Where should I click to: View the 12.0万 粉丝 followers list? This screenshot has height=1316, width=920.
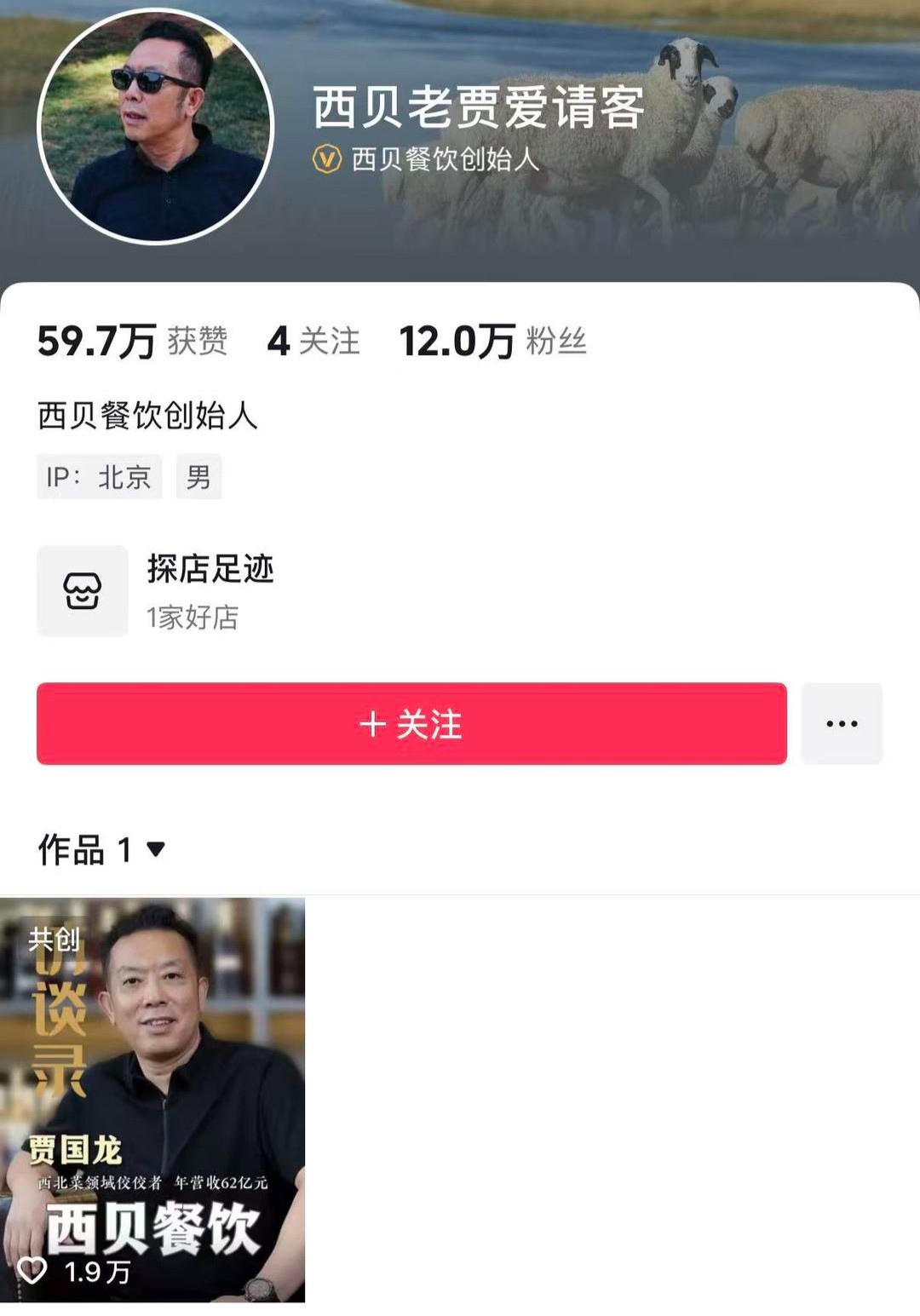coord(492,342)
